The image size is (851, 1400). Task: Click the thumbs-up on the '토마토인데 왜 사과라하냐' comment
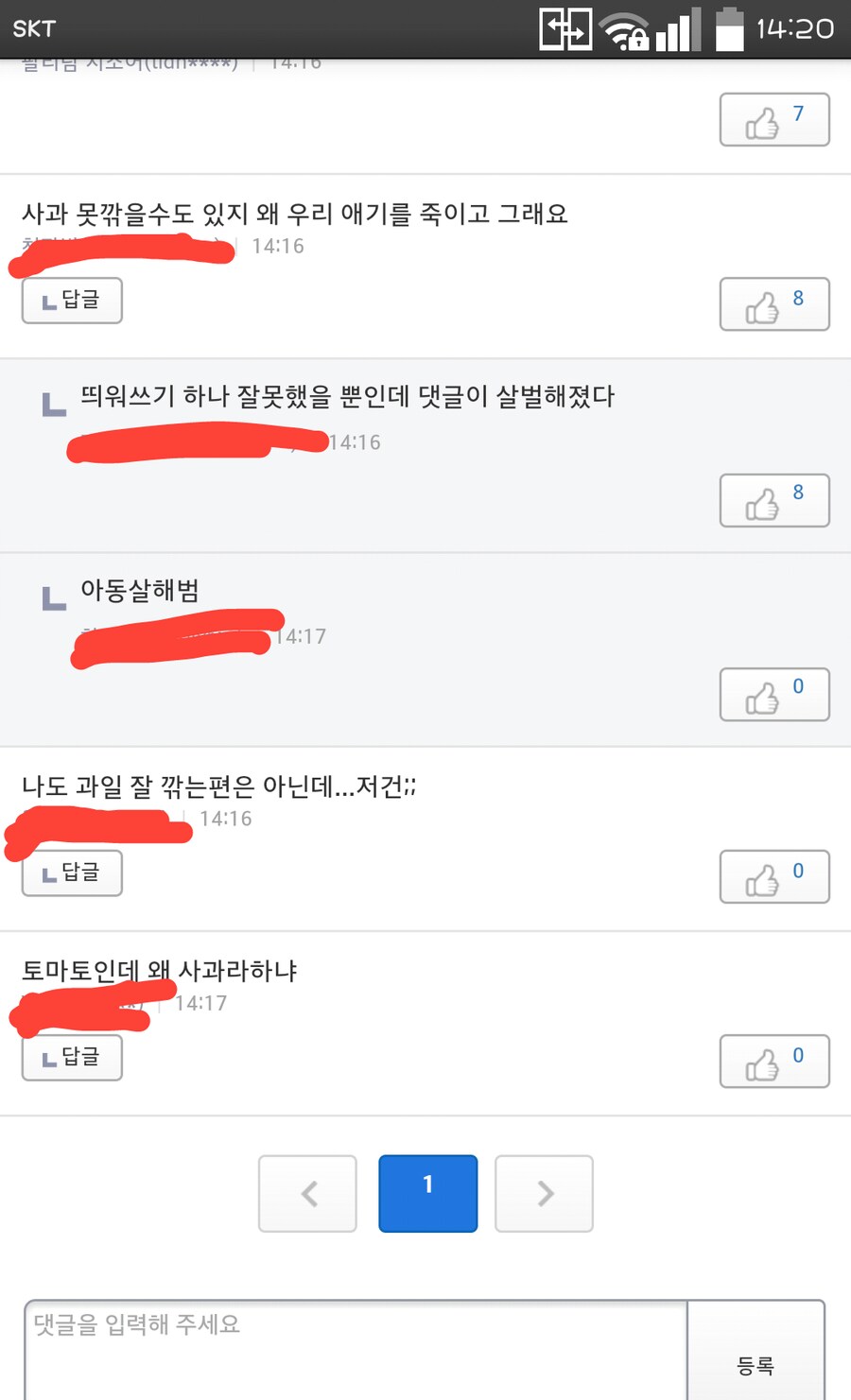click(x=773, y=1062)
